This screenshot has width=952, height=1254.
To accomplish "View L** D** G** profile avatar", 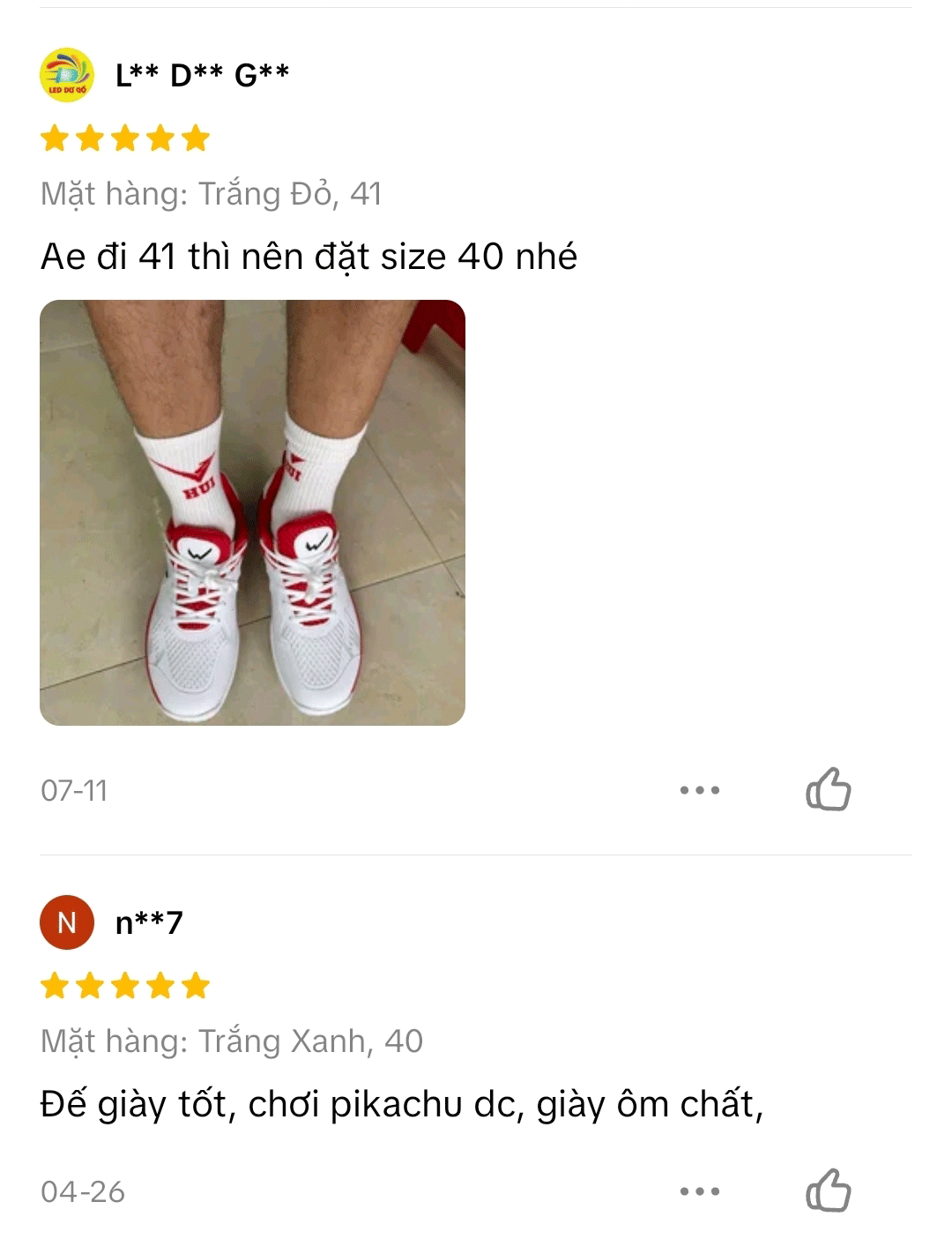I will [67, 75].
